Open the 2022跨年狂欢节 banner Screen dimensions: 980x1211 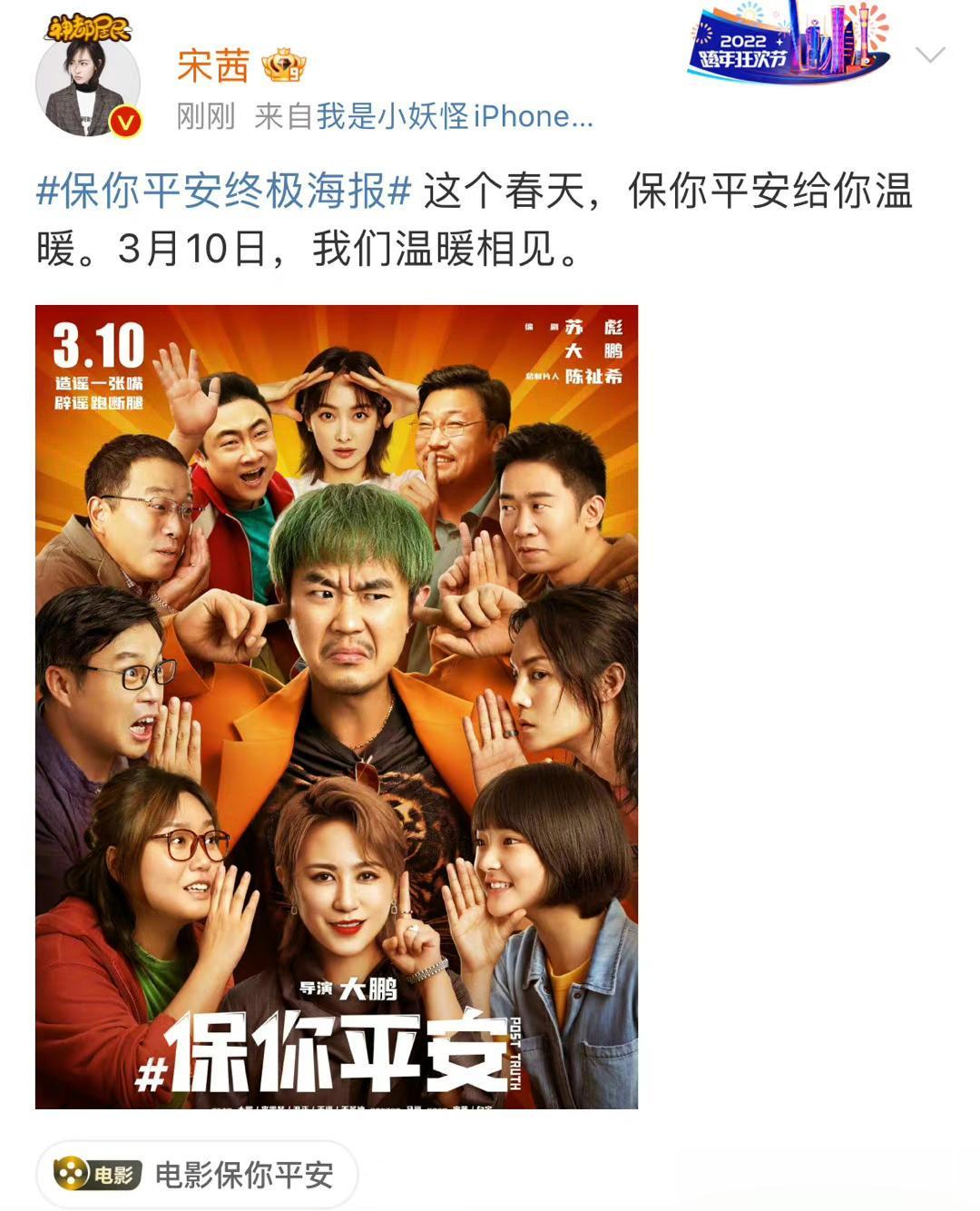point(789,45)
